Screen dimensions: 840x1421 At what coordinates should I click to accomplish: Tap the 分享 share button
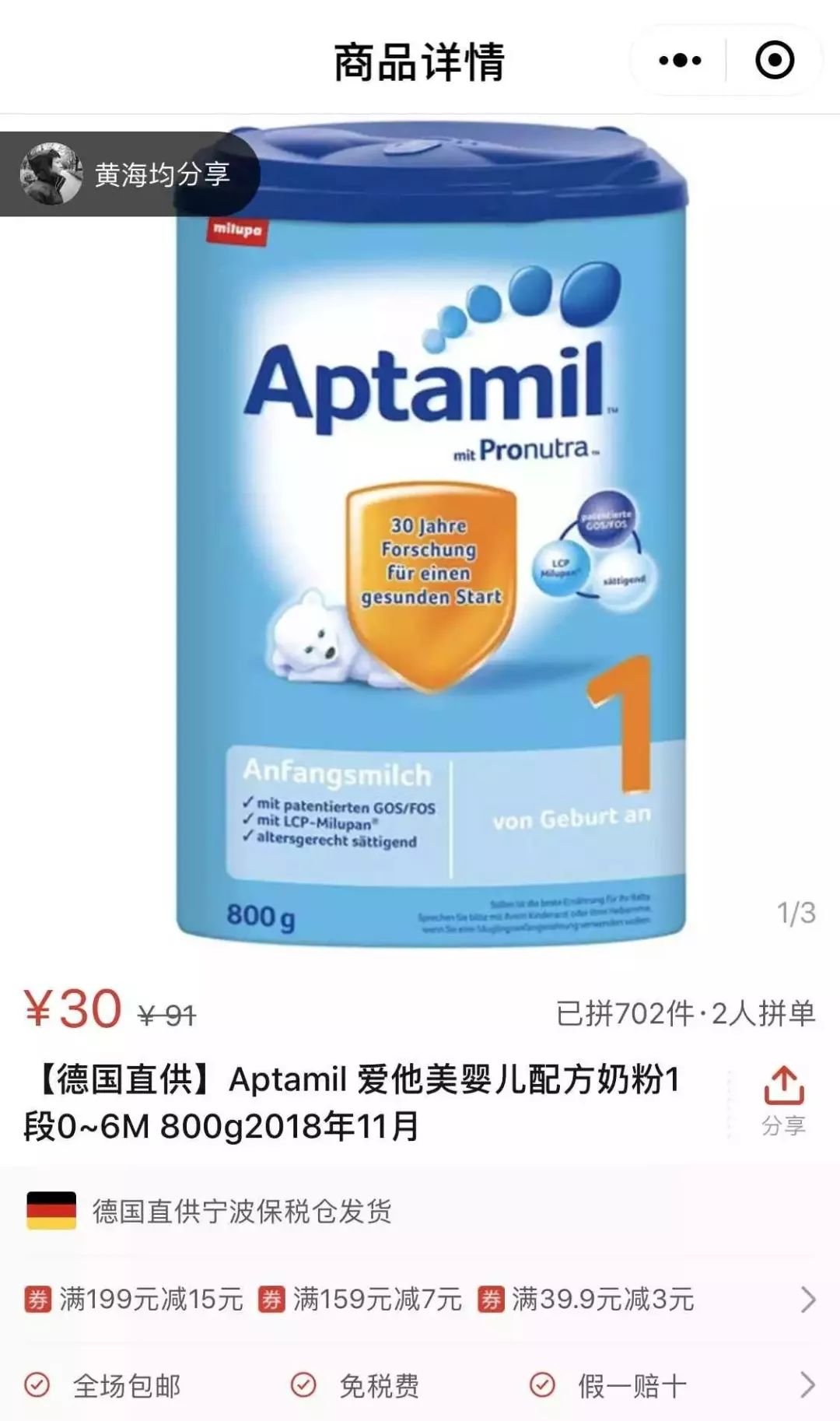(782, 1100)
